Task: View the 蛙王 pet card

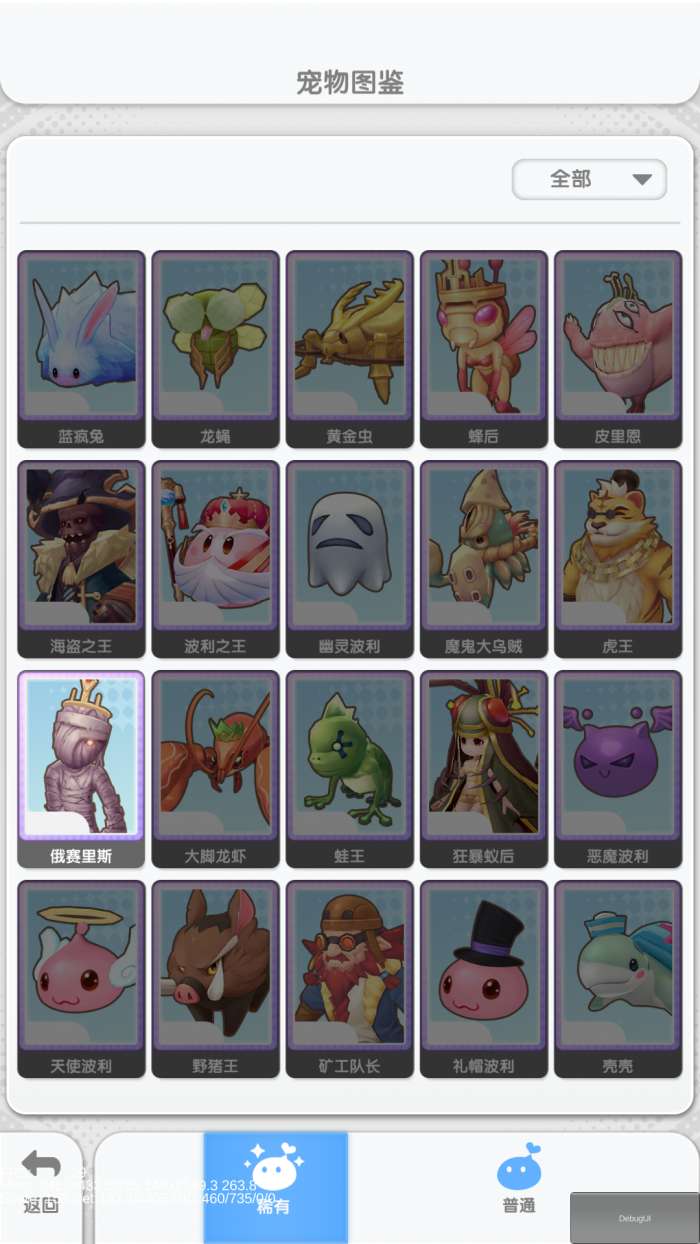Action: (349, 769)
